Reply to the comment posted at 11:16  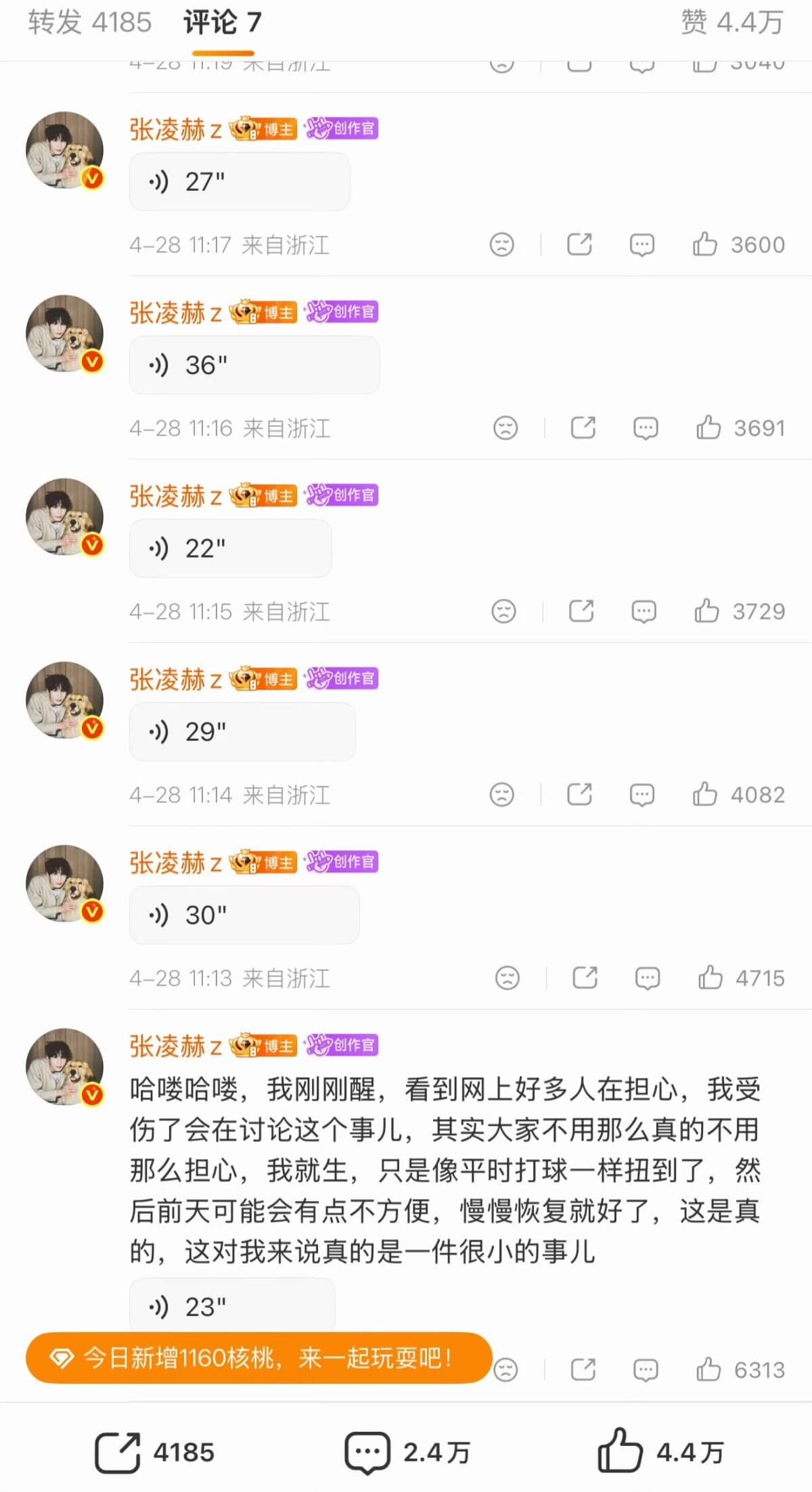pyautogui.click(x=646, y=428)
